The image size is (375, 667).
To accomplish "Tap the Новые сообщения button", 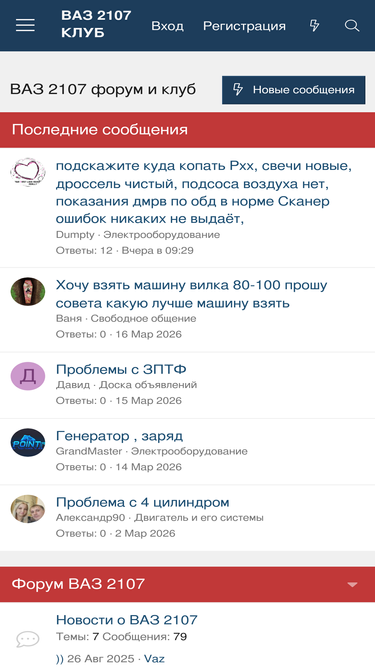I will (x=293, y=90).
